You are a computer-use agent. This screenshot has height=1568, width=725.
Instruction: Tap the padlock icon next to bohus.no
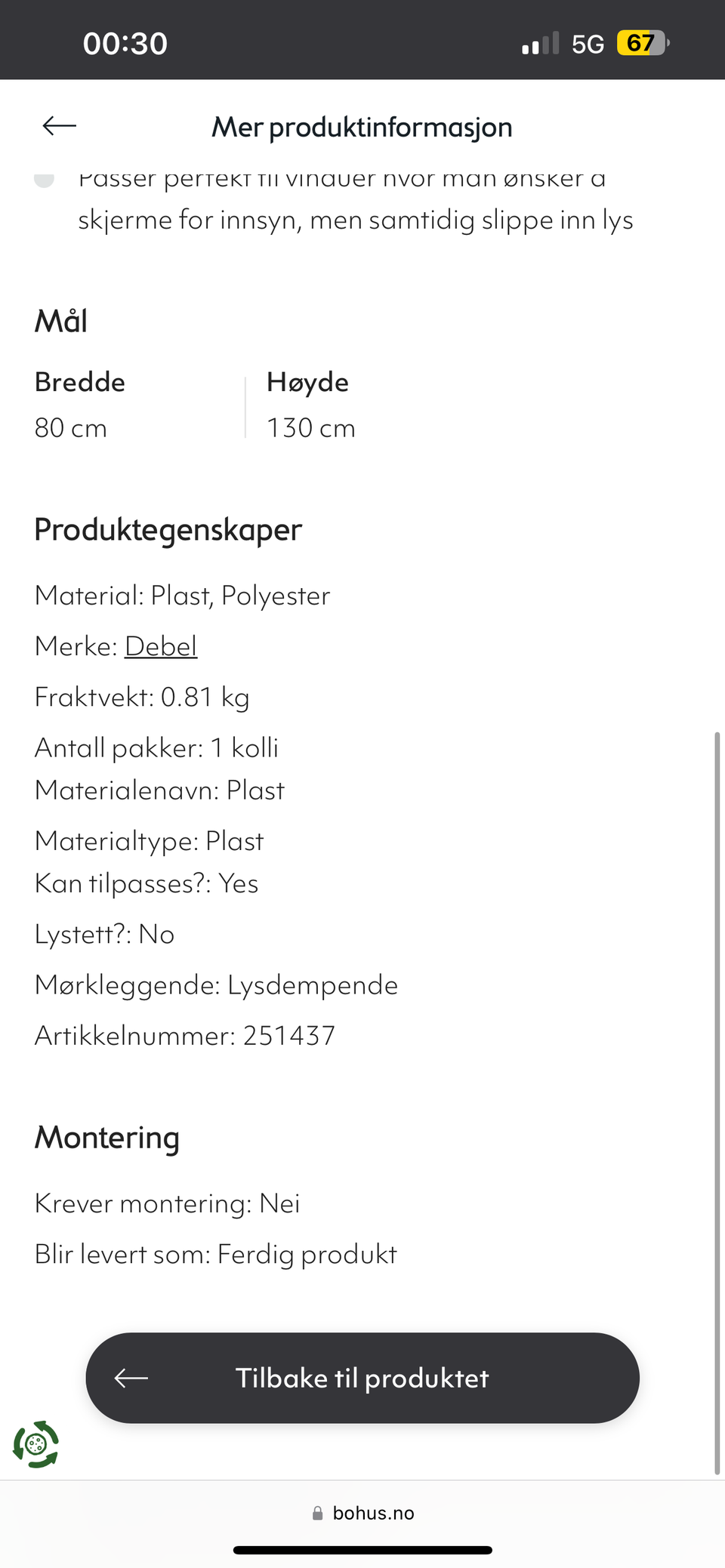[x=317, y=1512]
